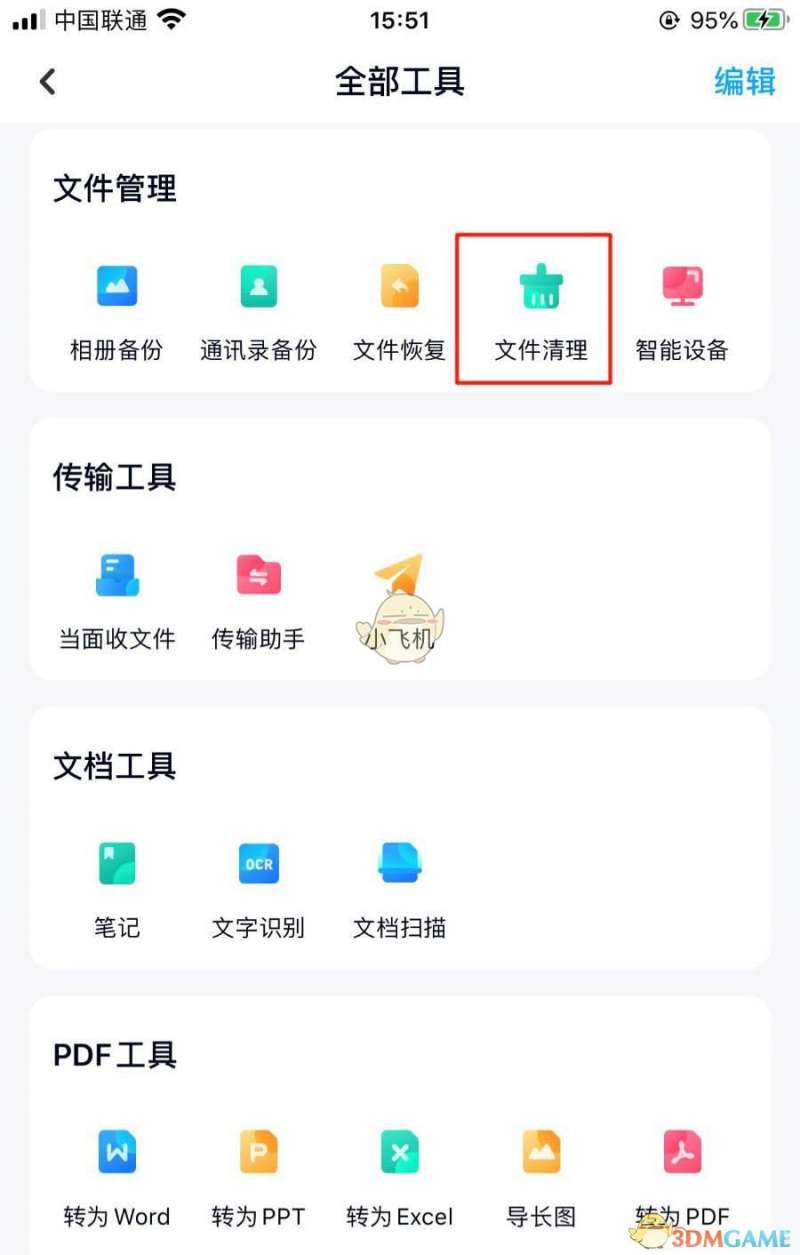Choose 转为 Word conversion
800x1255 pixels.
click(116, 1175)
